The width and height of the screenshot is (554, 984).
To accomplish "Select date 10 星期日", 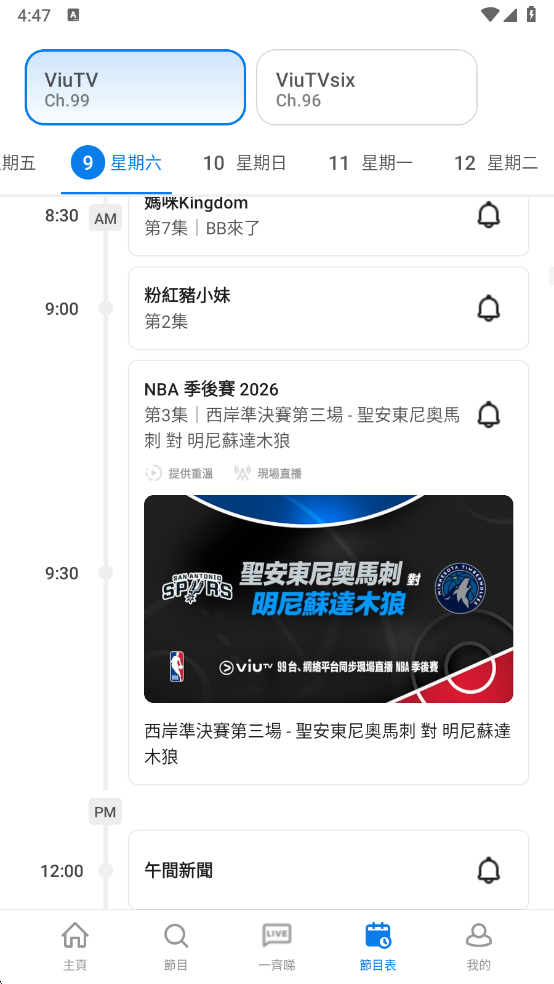I will click(x=245, y=163).
